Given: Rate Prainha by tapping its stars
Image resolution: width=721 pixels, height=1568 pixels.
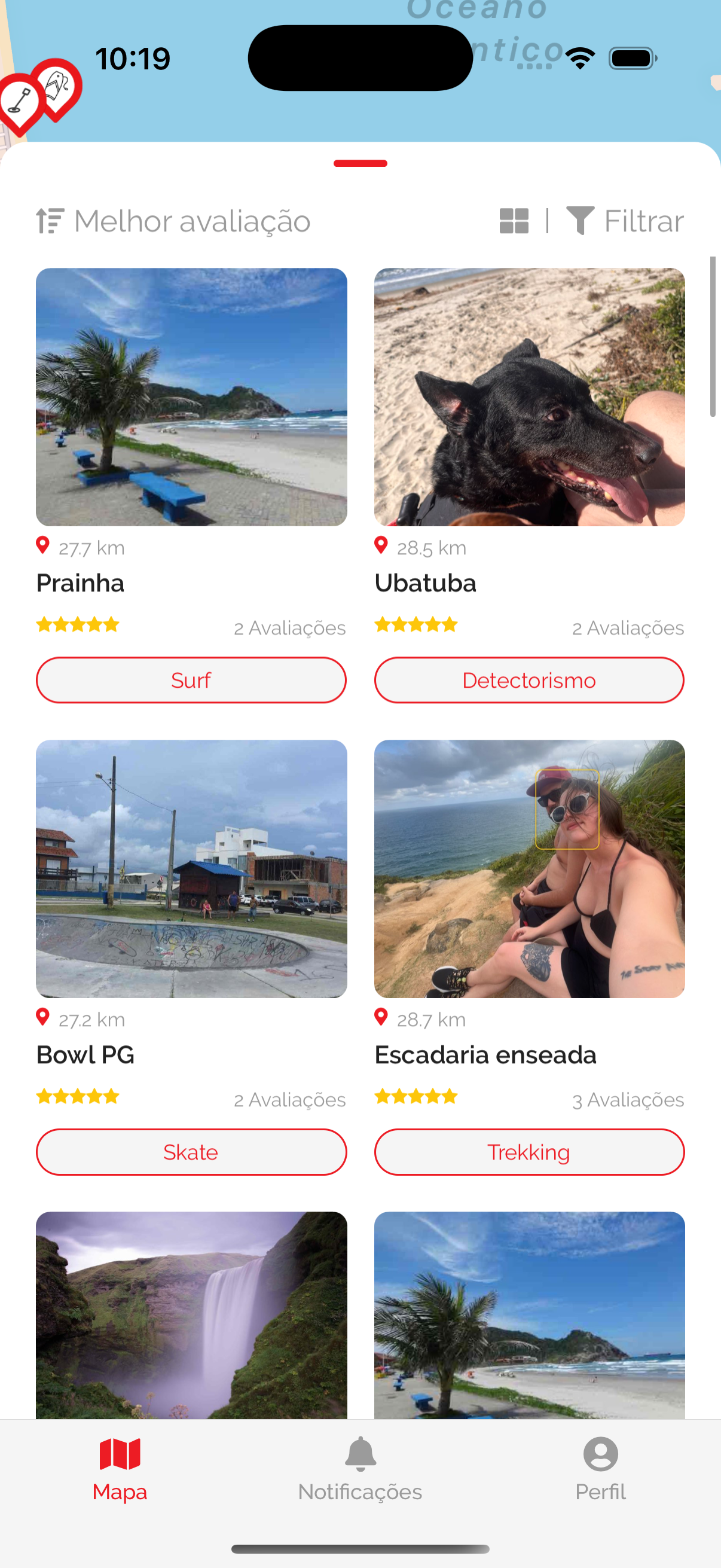Looking at the screenshot, I should point(78,624).
